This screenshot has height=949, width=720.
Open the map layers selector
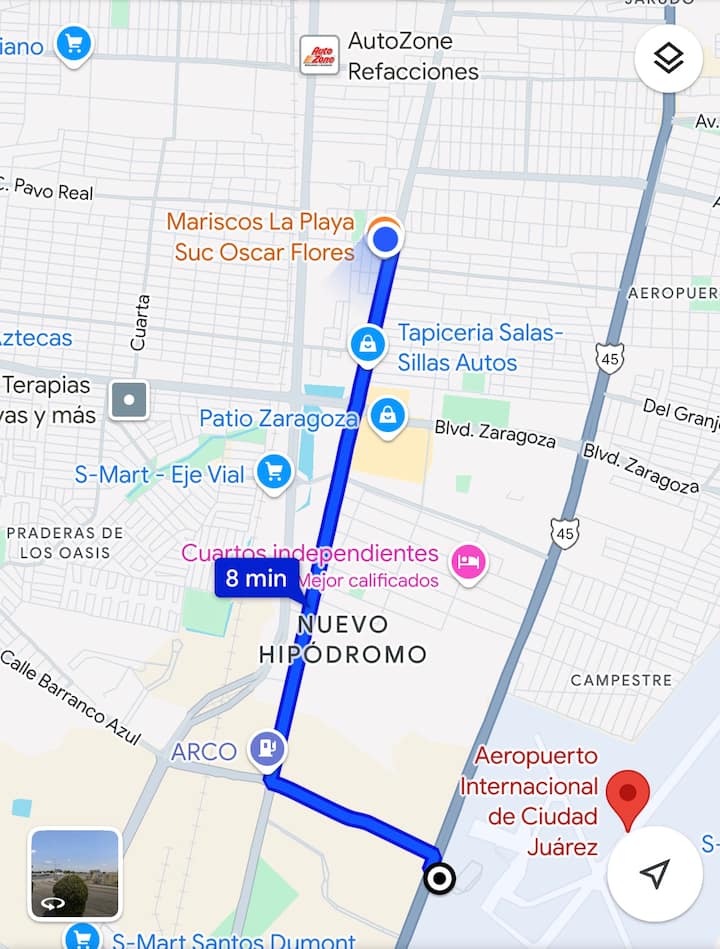(668, 59)
